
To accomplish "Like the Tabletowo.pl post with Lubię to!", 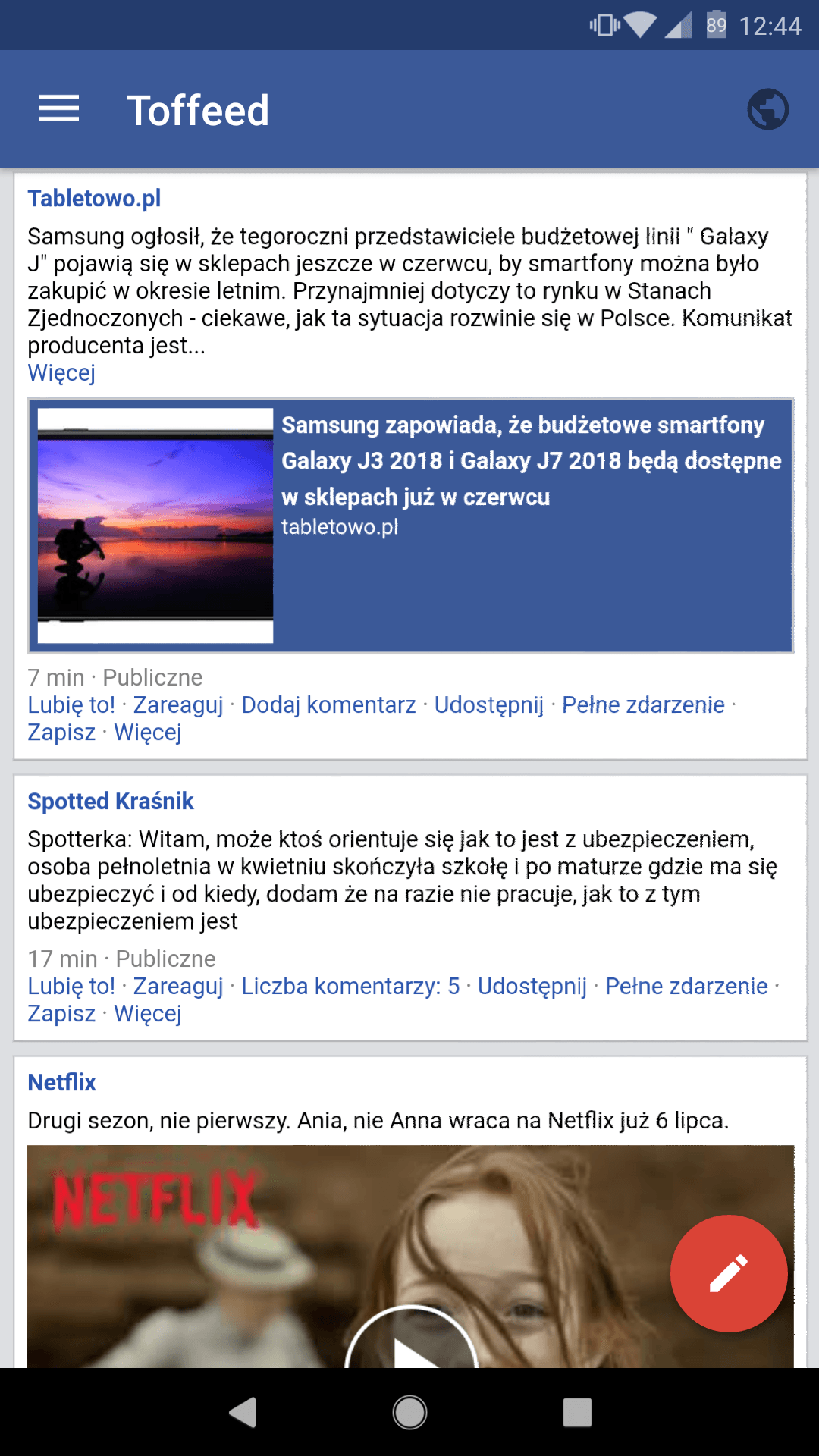I will [71, 704].
